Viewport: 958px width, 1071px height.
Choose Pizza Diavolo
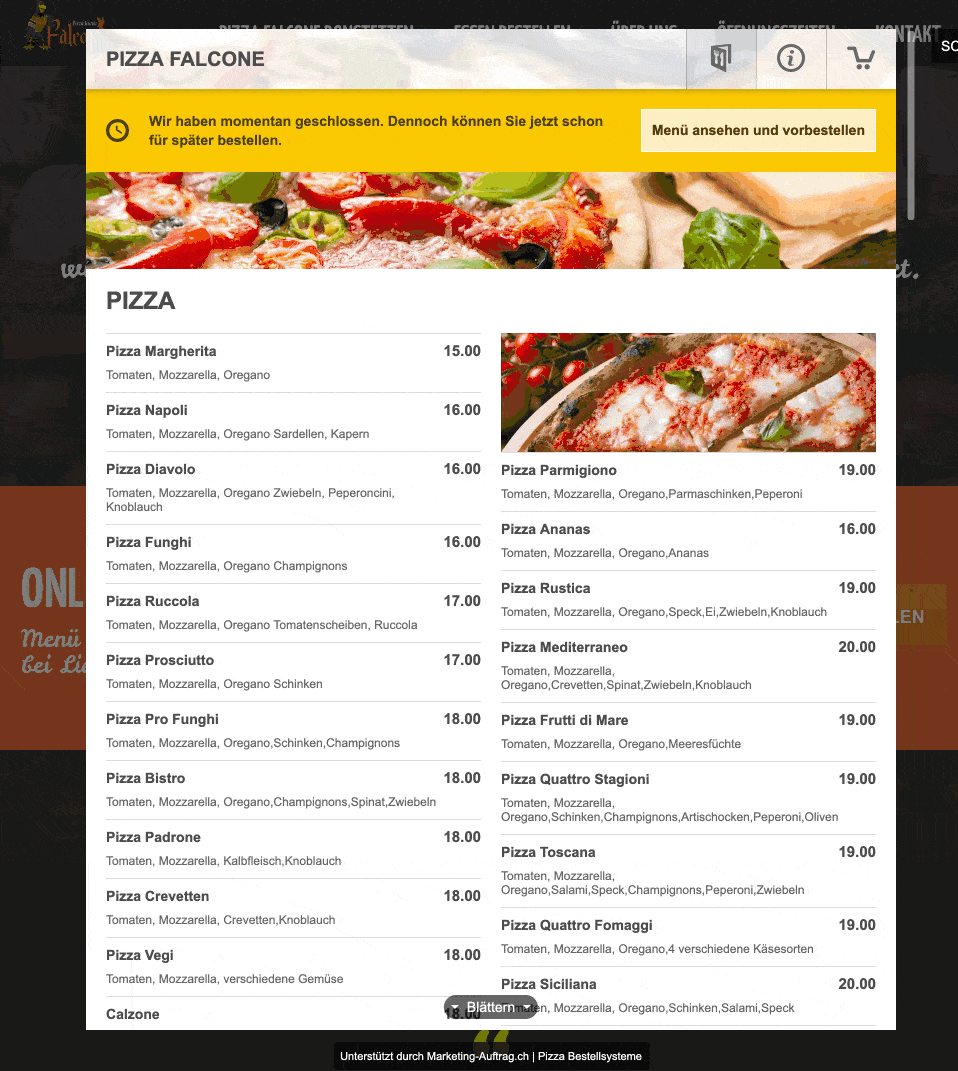pyautogui.click(x=293, y=487)
